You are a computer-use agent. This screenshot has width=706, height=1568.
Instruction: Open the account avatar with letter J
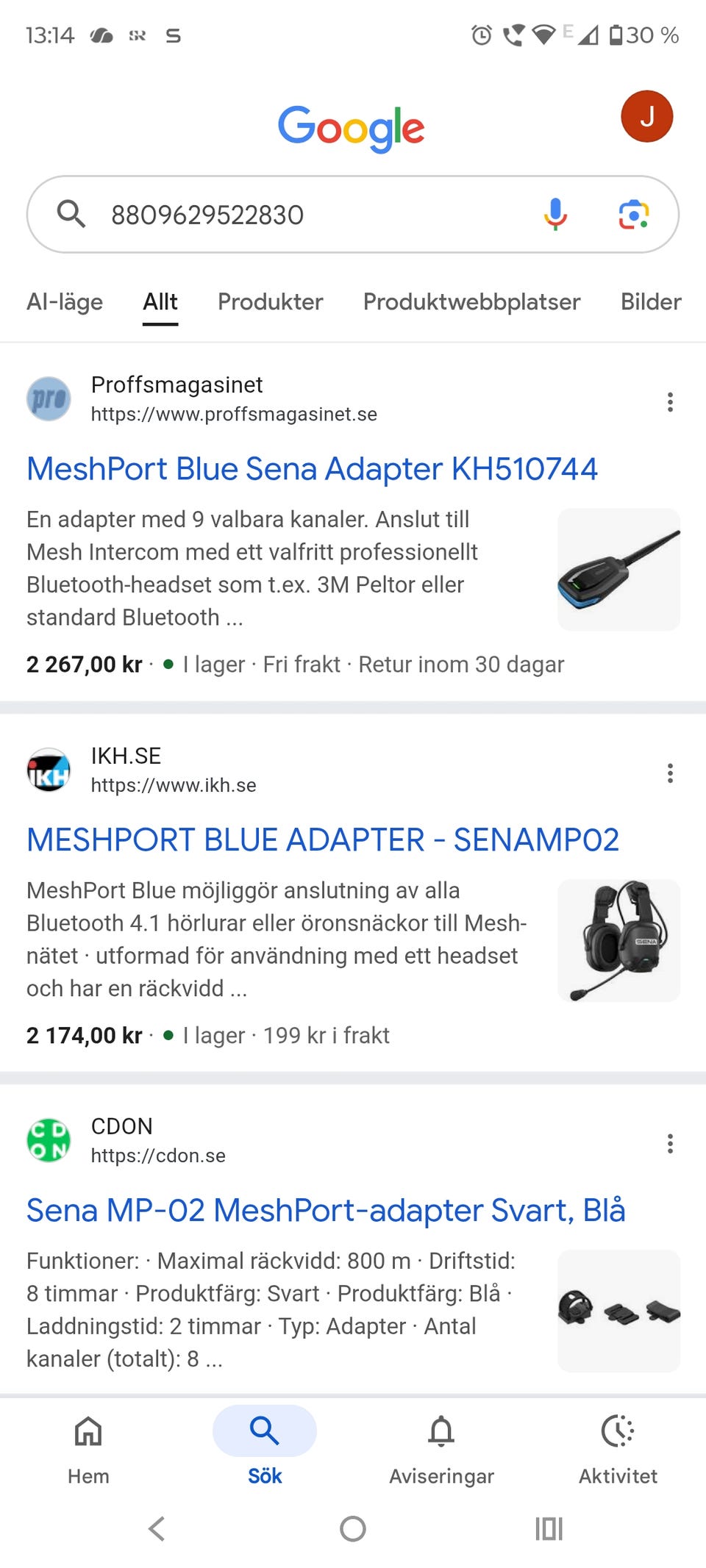646,116
